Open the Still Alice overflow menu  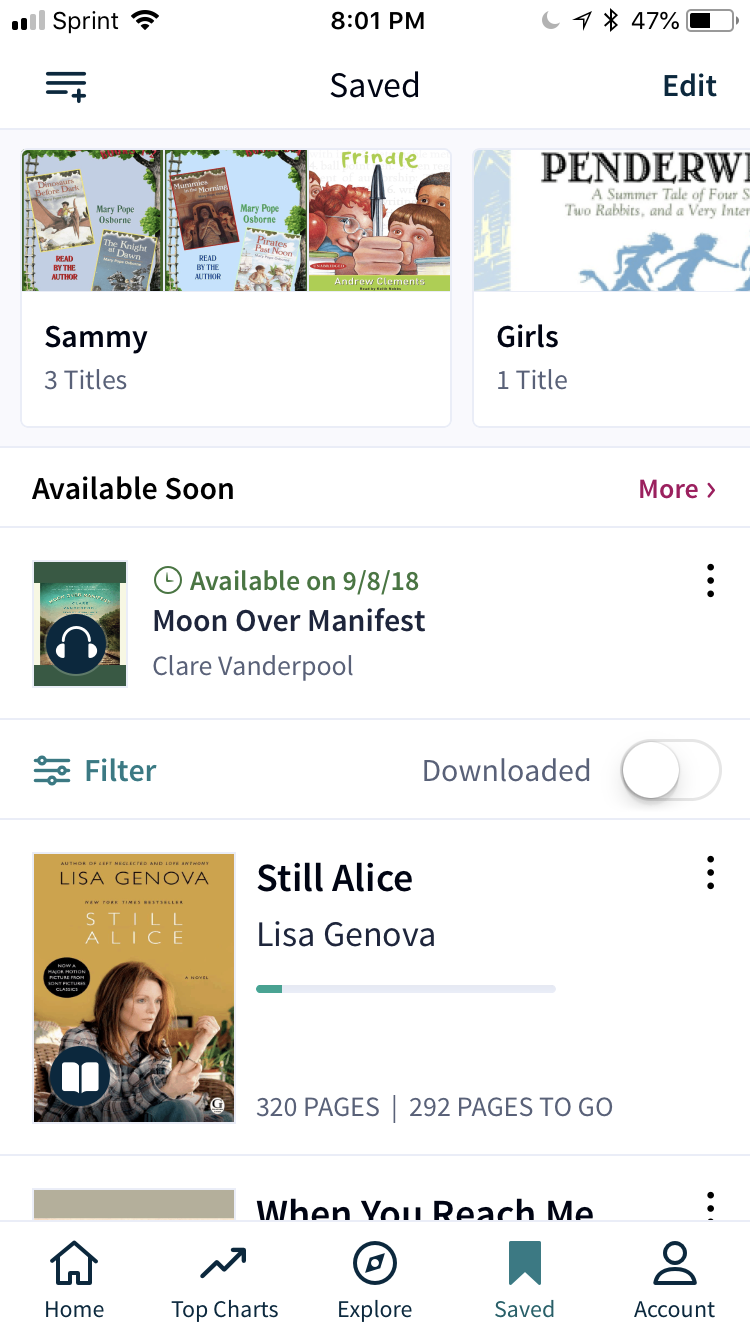710,872
